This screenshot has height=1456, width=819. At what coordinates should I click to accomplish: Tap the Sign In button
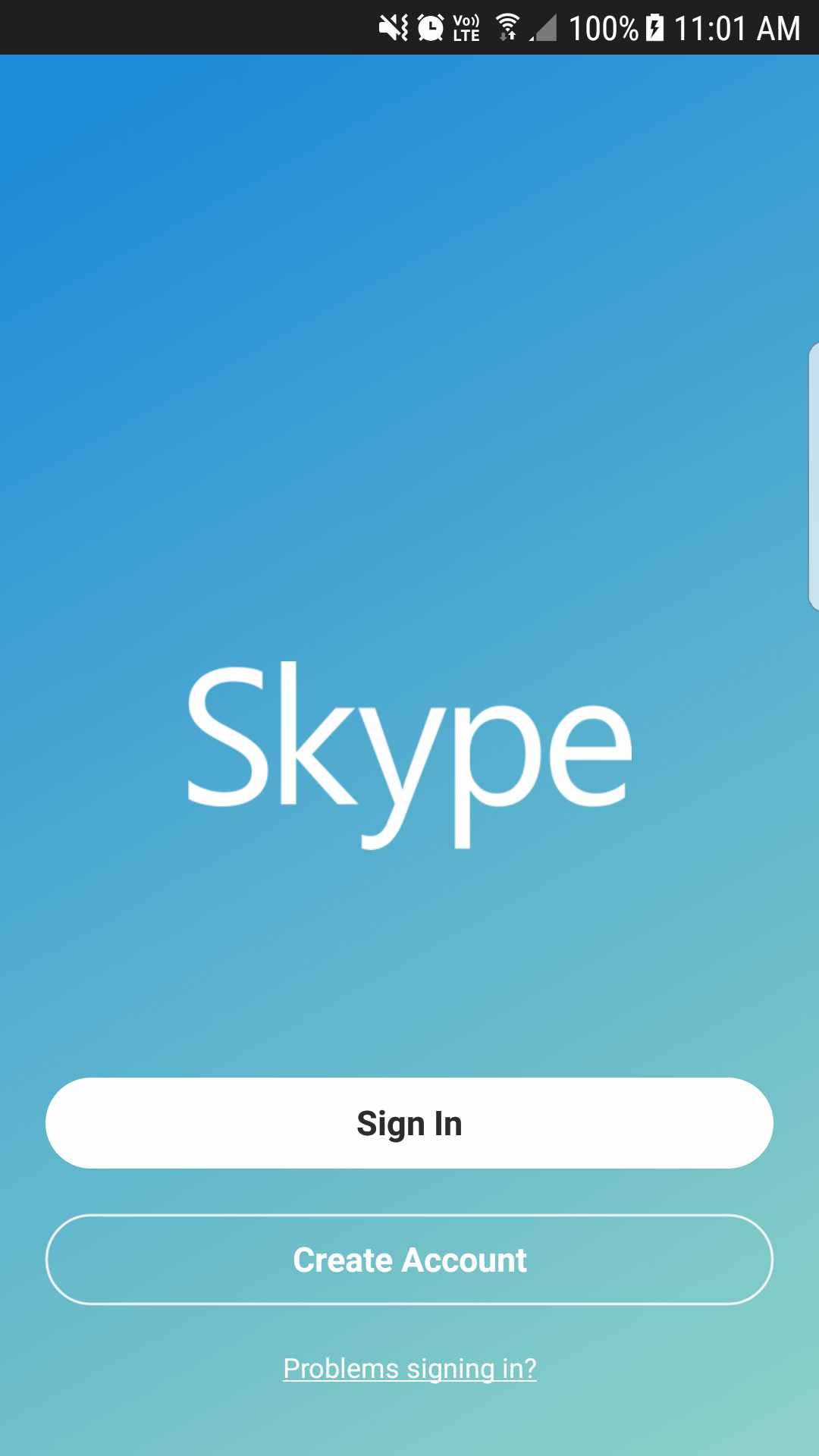coord(409,1123)
